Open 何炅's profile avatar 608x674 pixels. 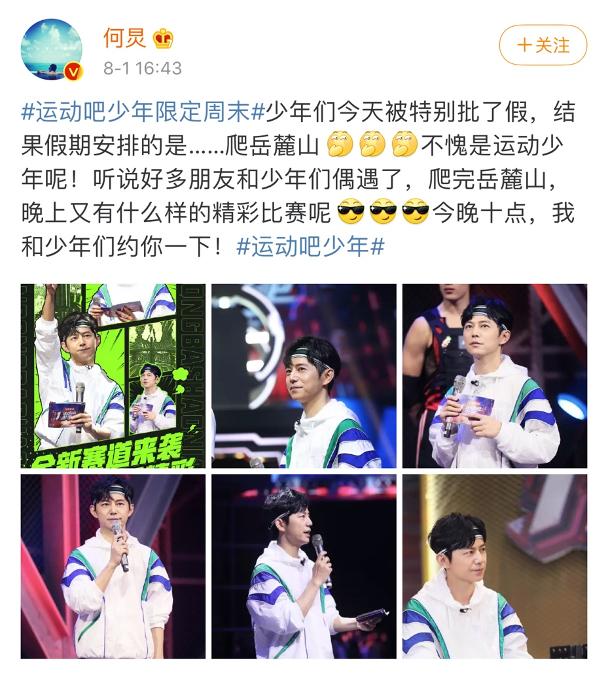point(51,49)
